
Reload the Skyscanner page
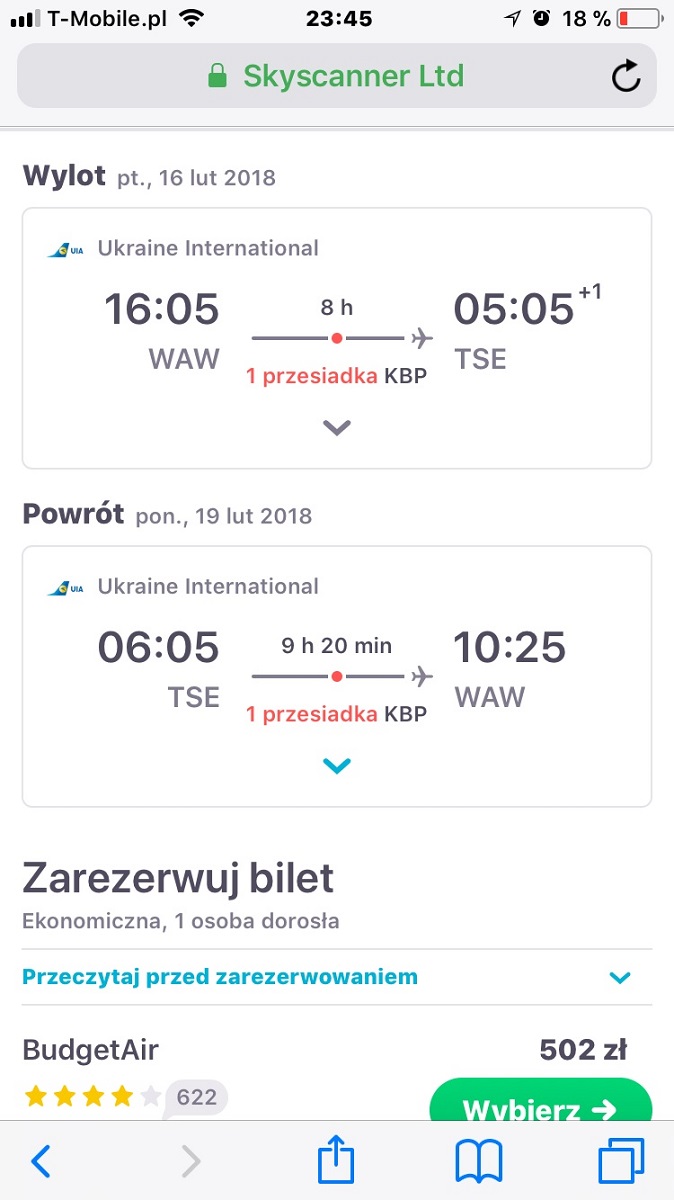[x=626, y=76]
